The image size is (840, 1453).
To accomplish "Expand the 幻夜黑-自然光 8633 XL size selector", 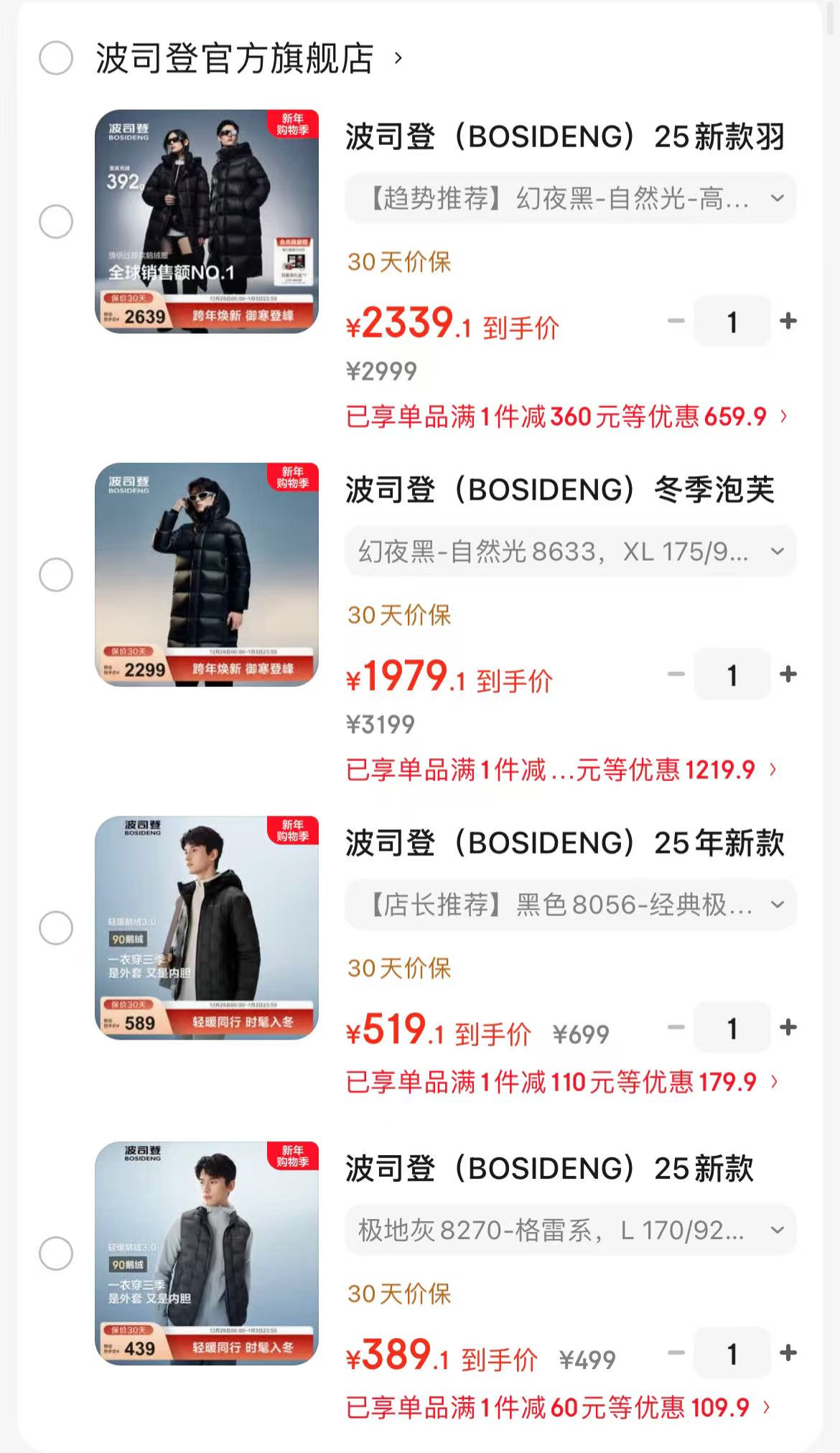I will point(776,551).
